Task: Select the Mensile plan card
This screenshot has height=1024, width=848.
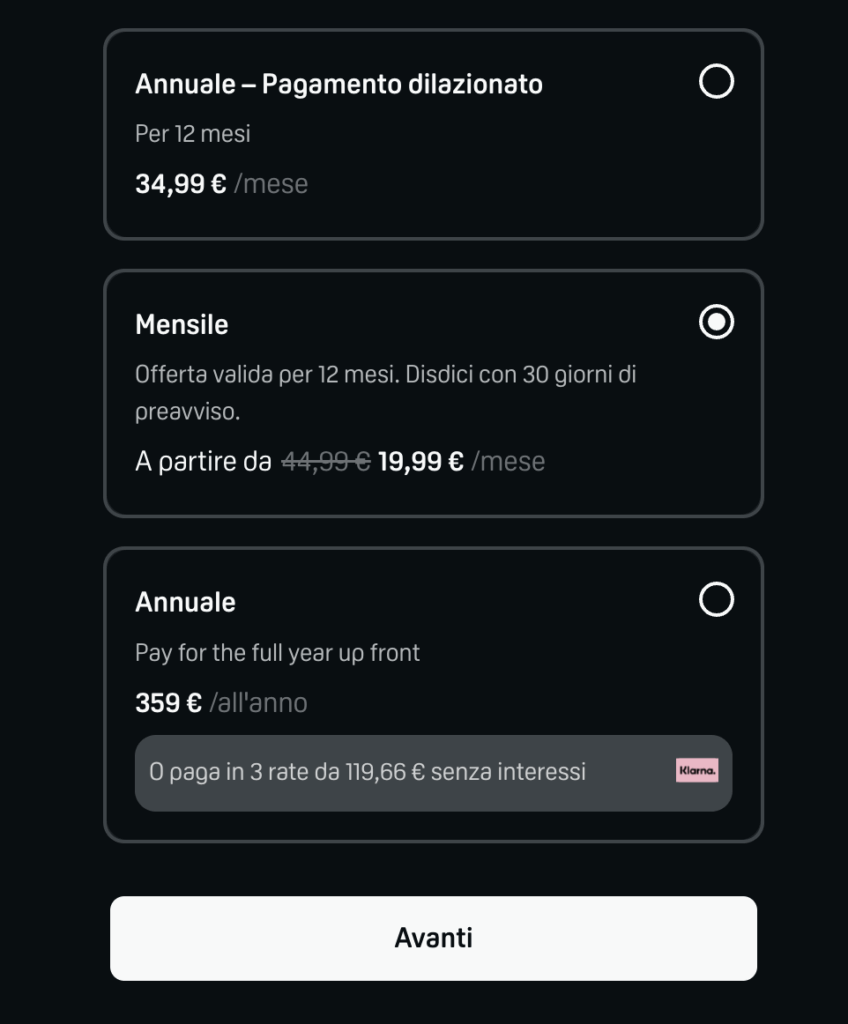Action: [x=433, y=390]
